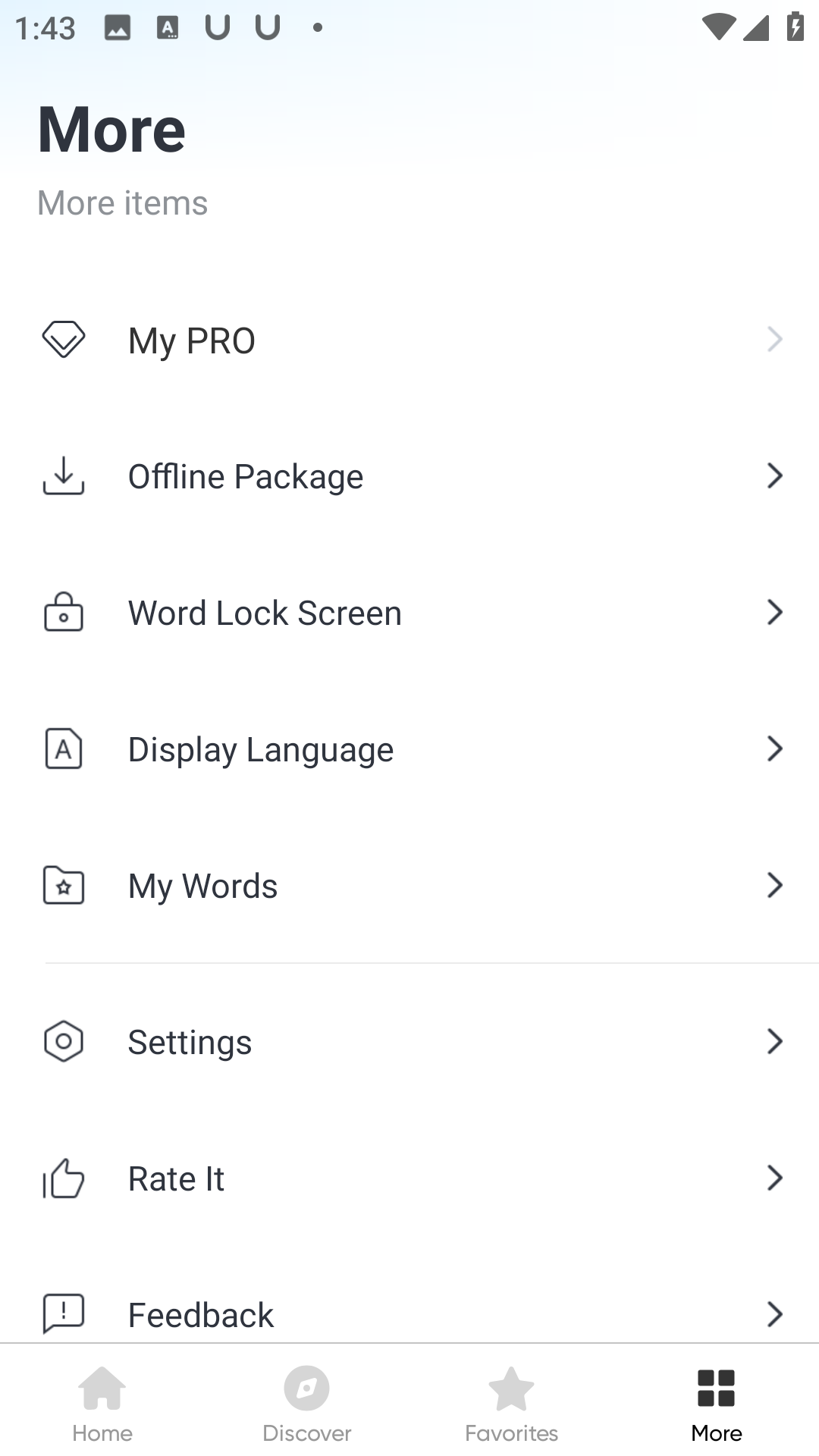Open the My PRO row
Screen dimensions: 819x1456
[409, 340]
